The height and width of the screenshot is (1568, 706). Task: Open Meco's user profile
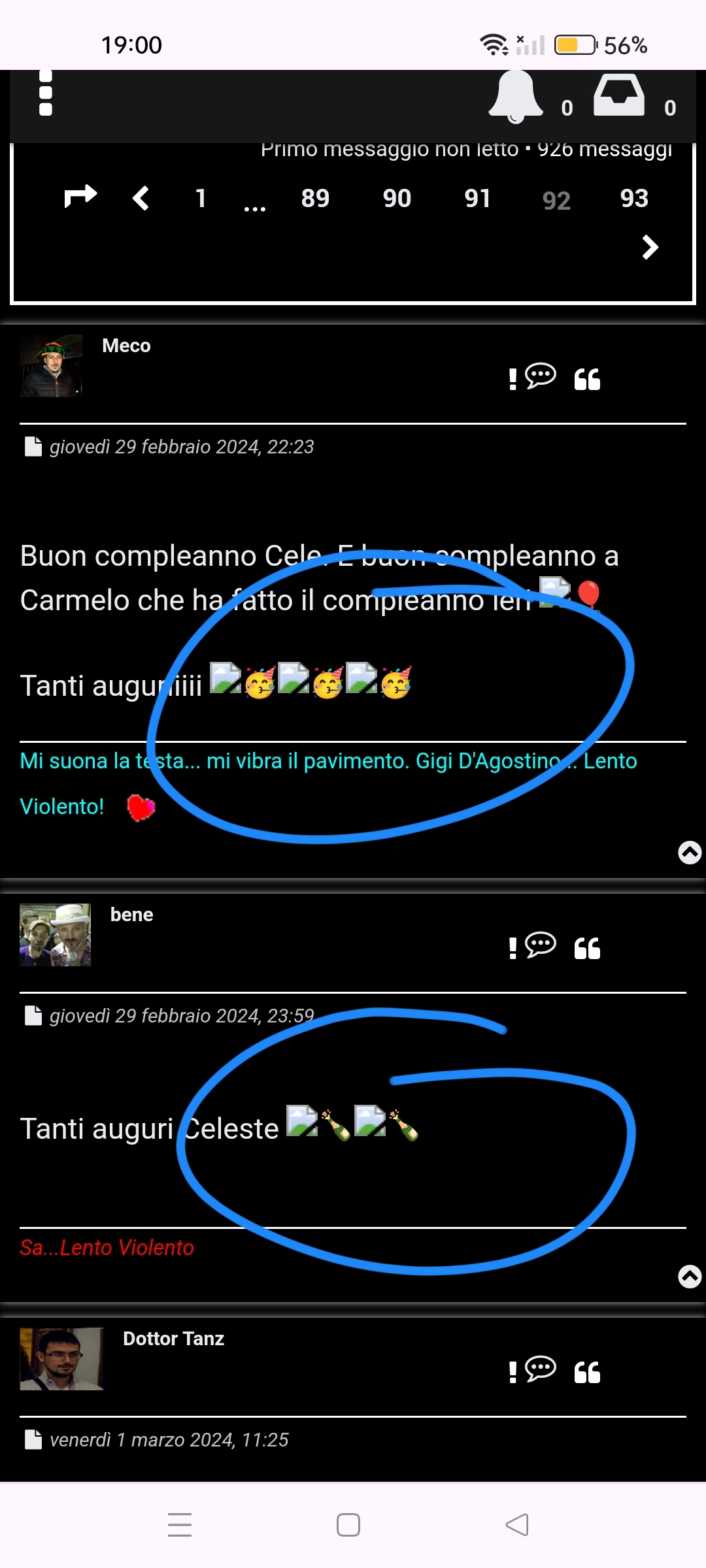(126, 346)
